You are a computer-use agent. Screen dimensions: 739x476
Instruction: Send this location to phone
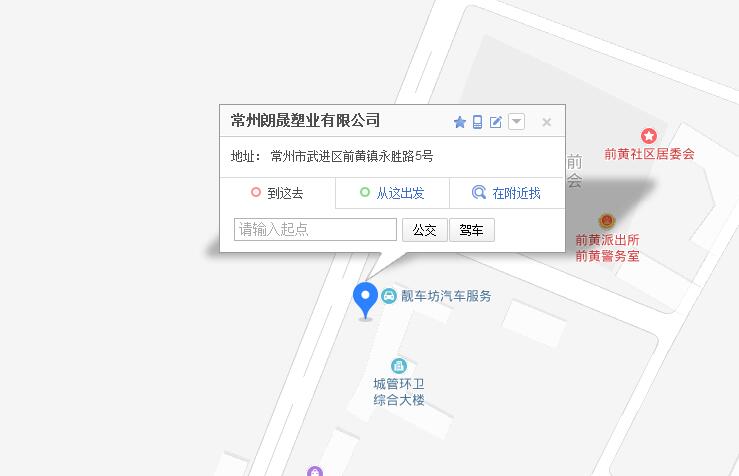(478, 122)
